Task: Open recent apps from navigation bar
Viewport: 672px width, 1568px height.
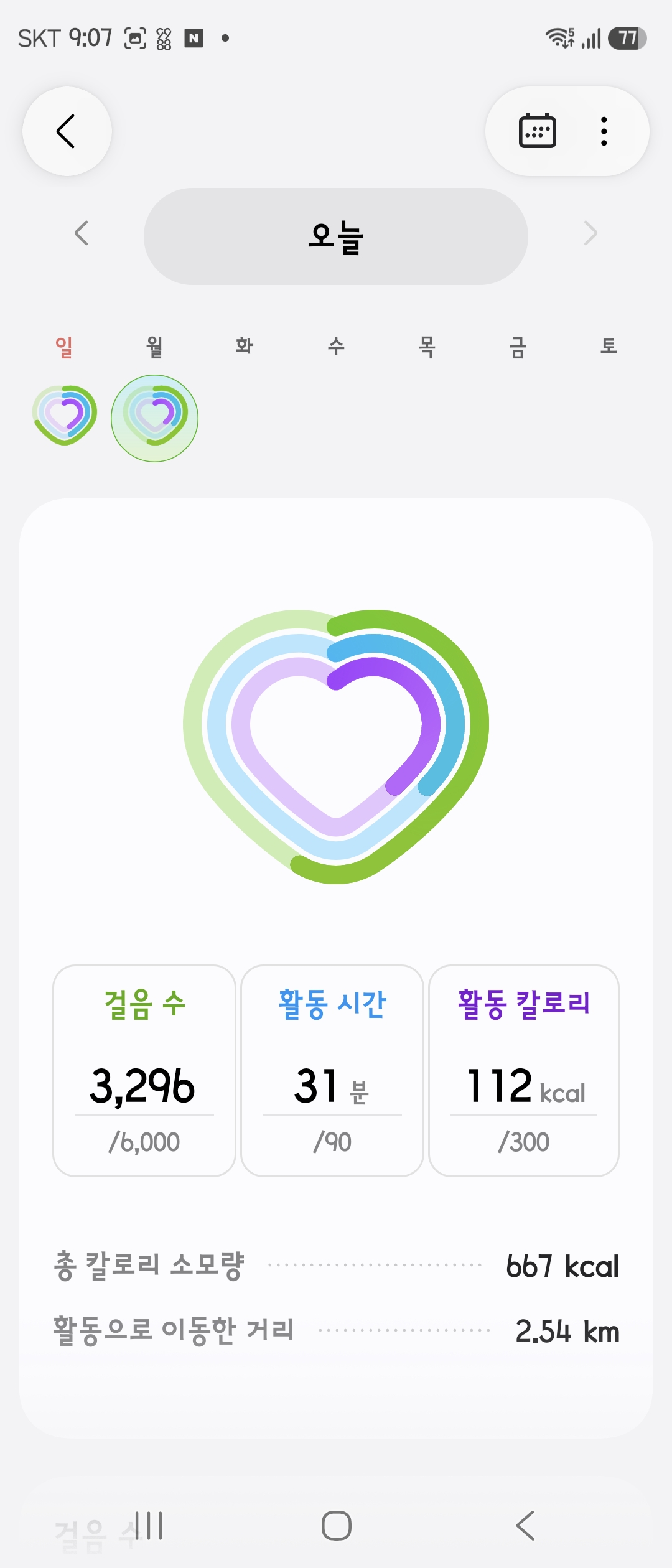Action: pyautogui.click(x=149, y=1526)
